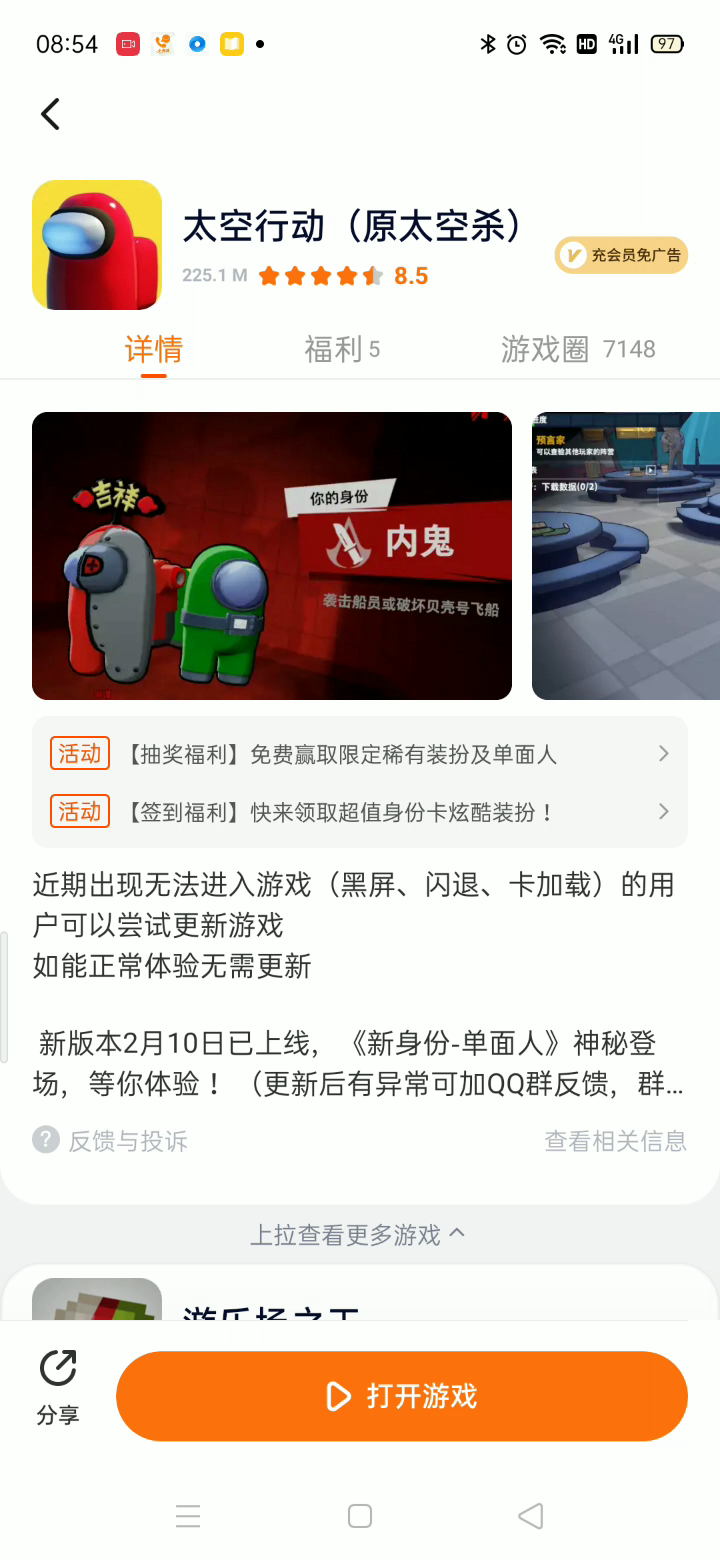The height and width of the screenshot is (1560, 720).
Task: Launch the game with 打开游戏 button
Action: 401,1396
